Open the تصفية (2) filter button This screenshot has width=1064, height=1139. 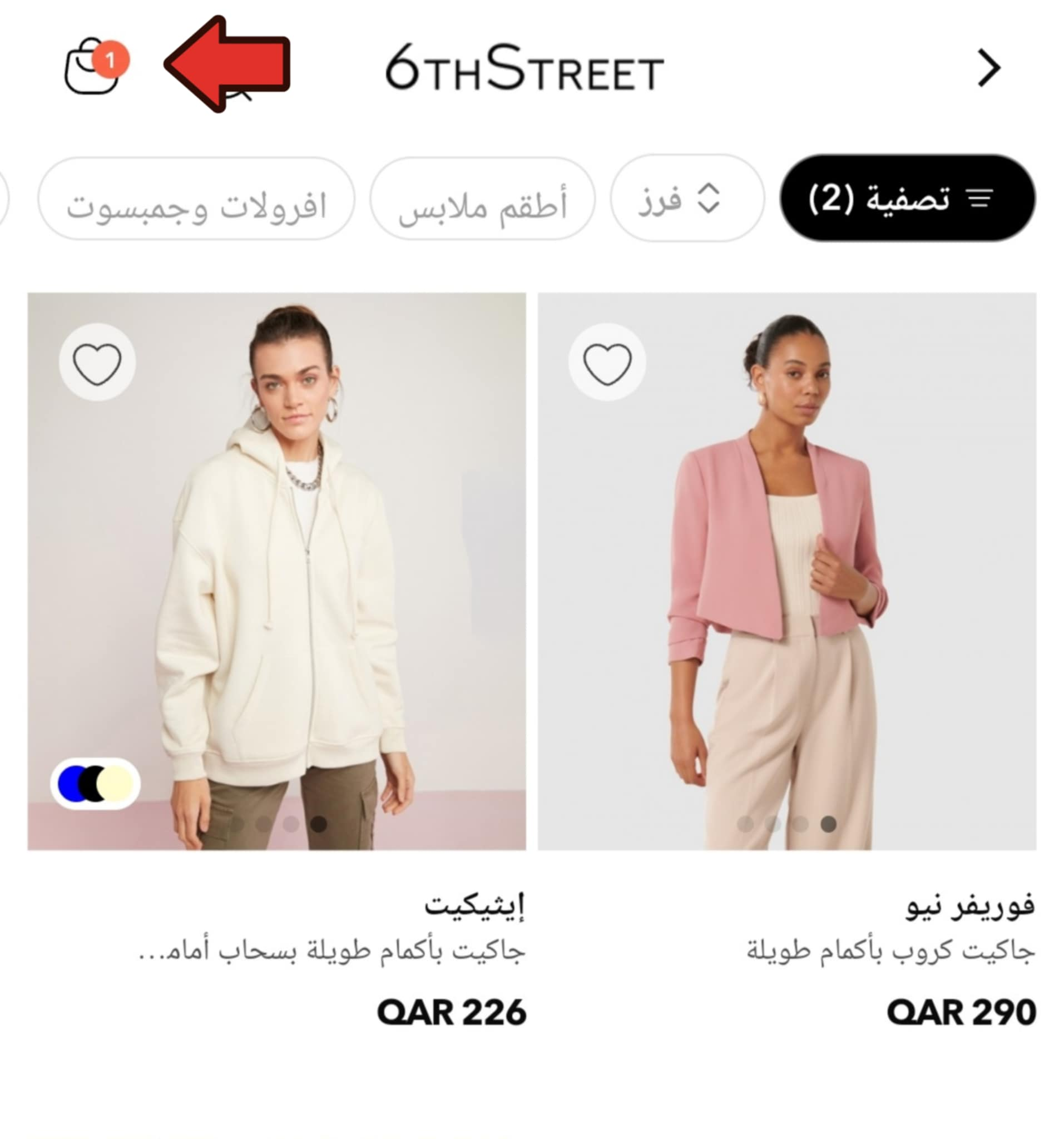click(x=907, y=198)
